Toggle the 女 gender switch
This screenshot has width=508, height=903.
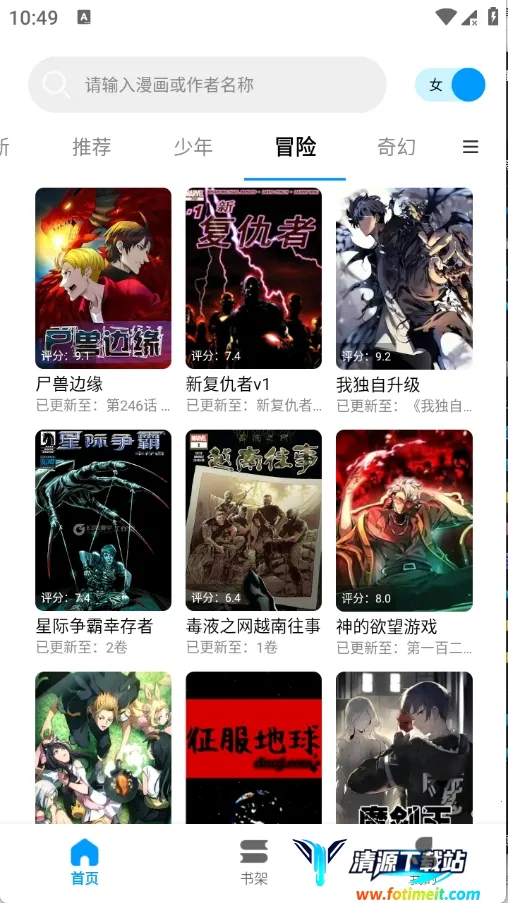450,85
